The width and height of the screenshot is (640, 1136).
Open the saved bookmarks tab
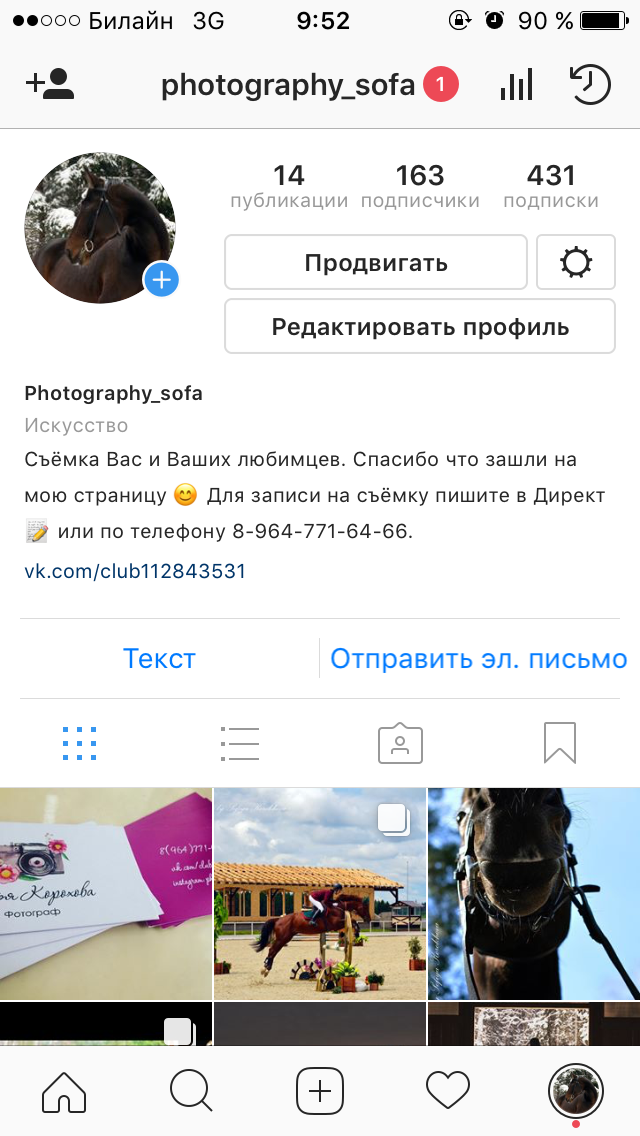[x=560, y=743]
